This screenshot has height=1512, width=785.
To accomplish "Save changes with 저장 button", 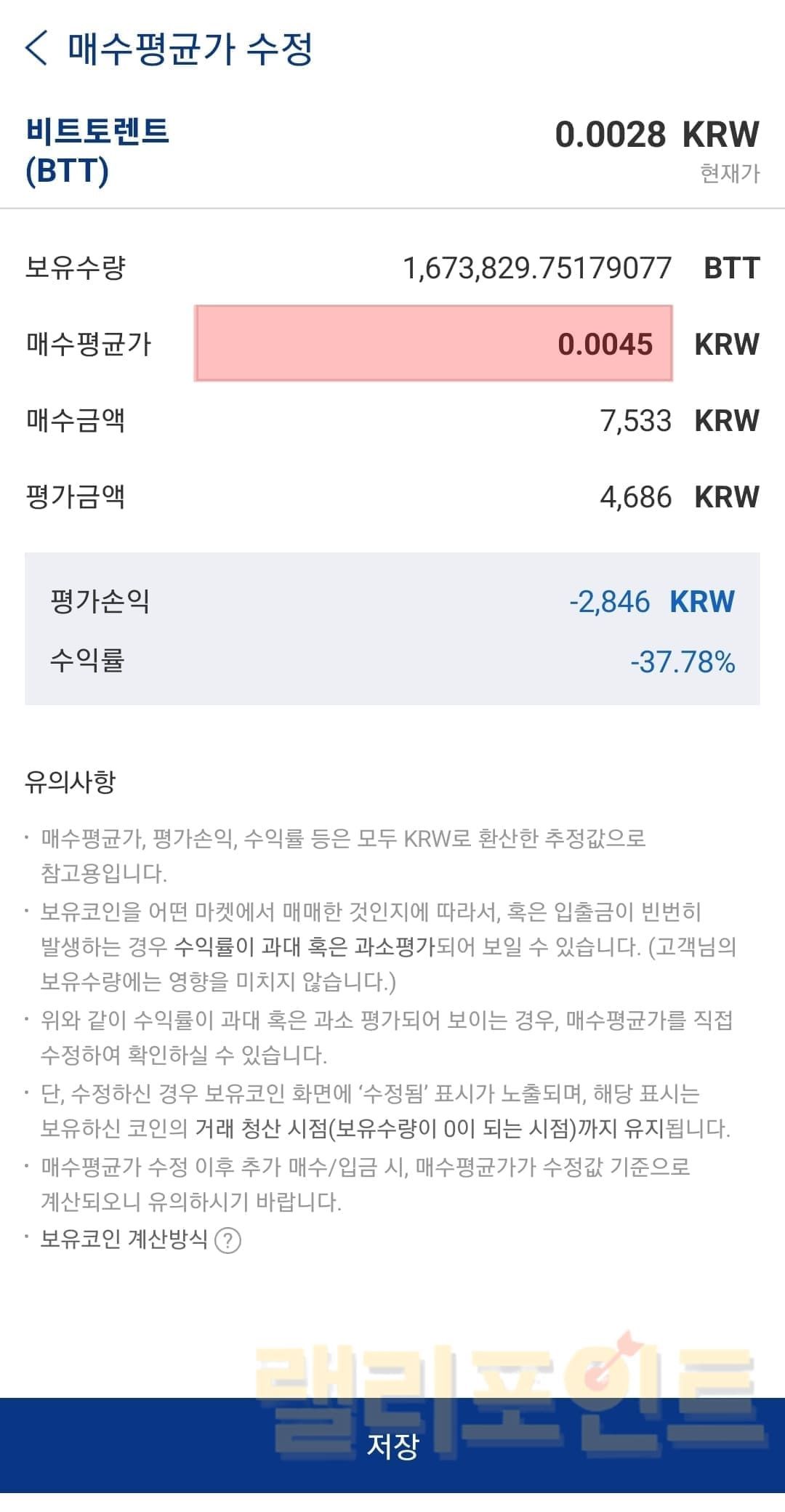I will coord(392,1445).
